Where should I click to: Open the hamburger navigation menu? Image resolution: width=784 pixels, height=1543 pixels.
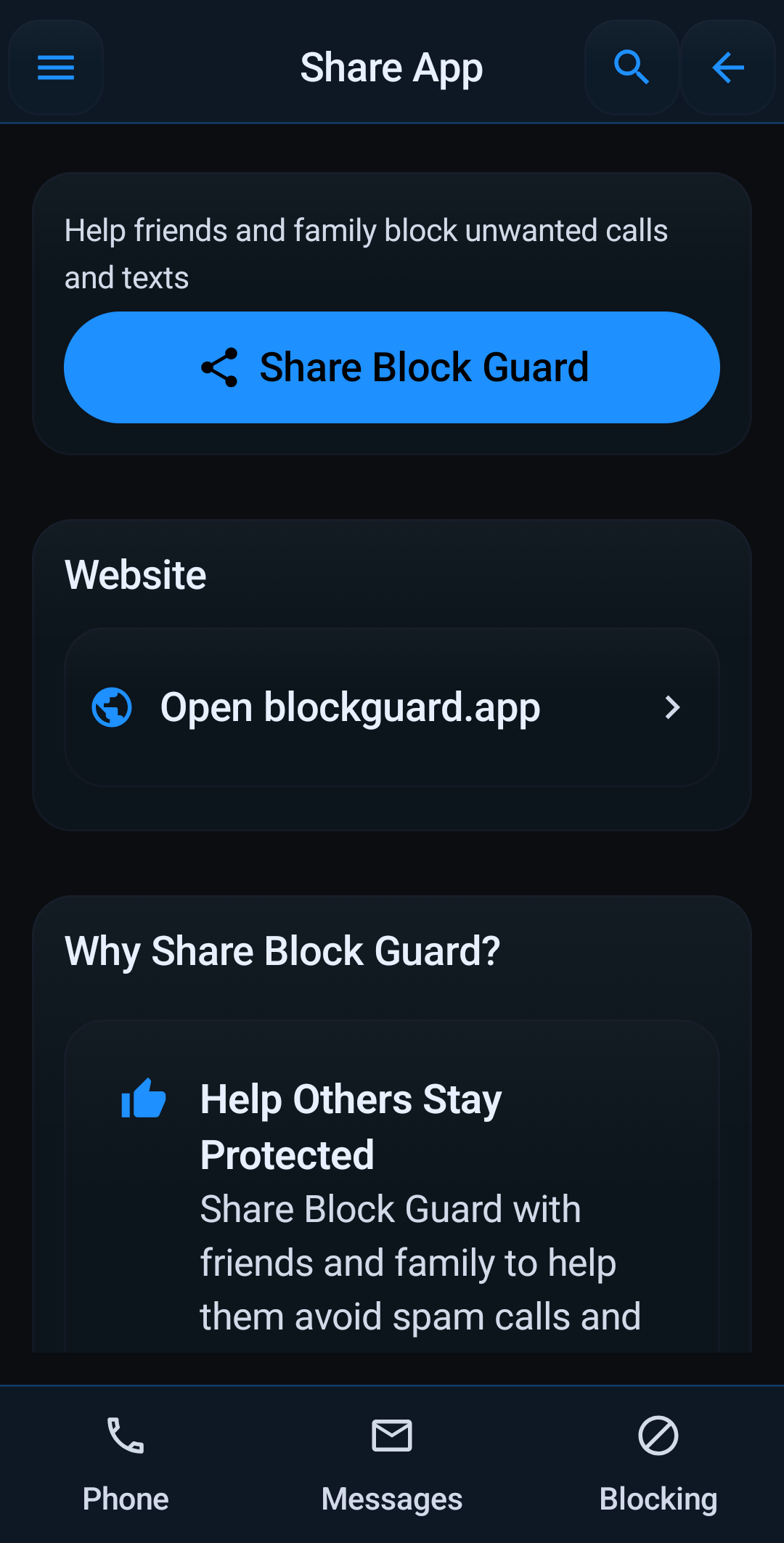point(55,68)
